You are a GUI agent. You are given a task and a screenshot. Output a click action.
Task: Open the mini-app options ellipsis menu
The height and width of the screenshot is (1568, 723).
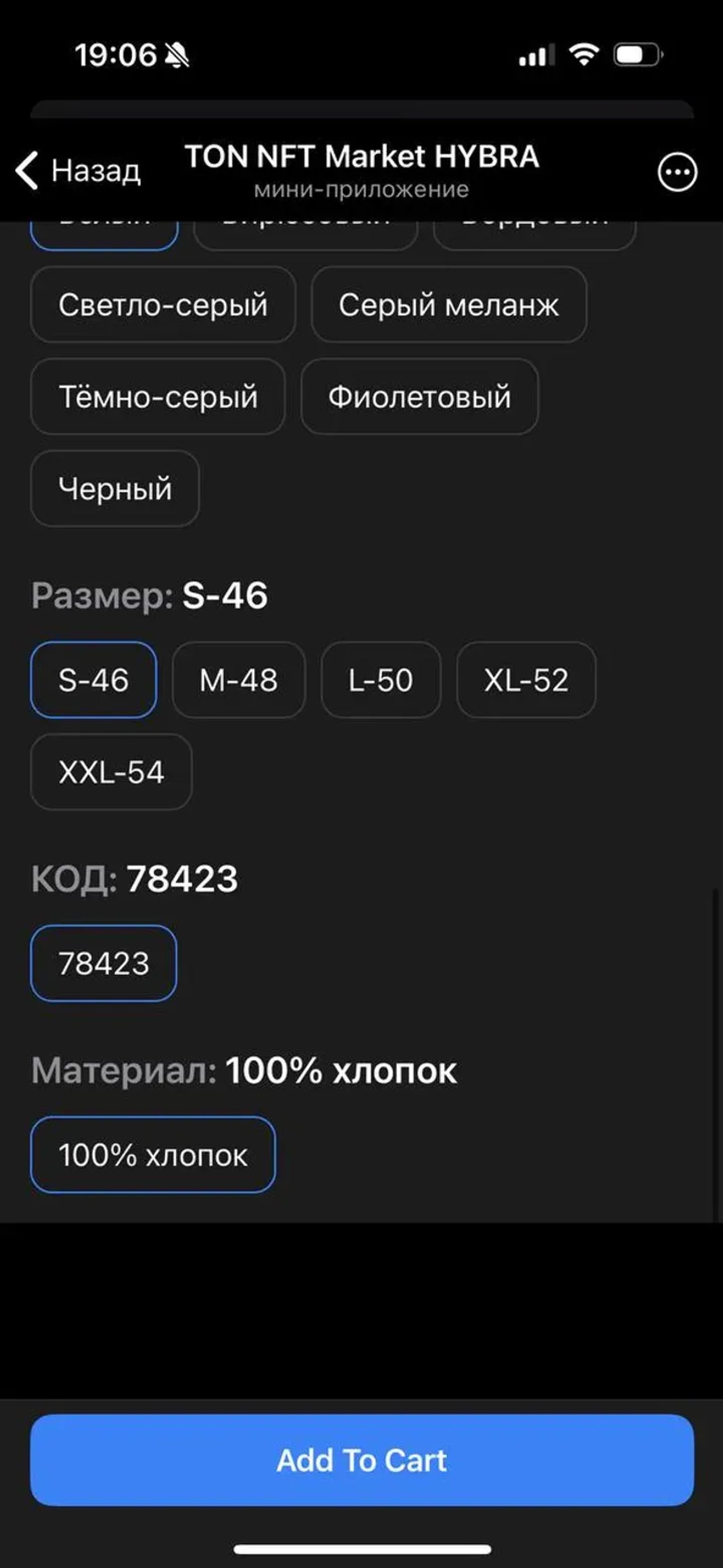678,172
